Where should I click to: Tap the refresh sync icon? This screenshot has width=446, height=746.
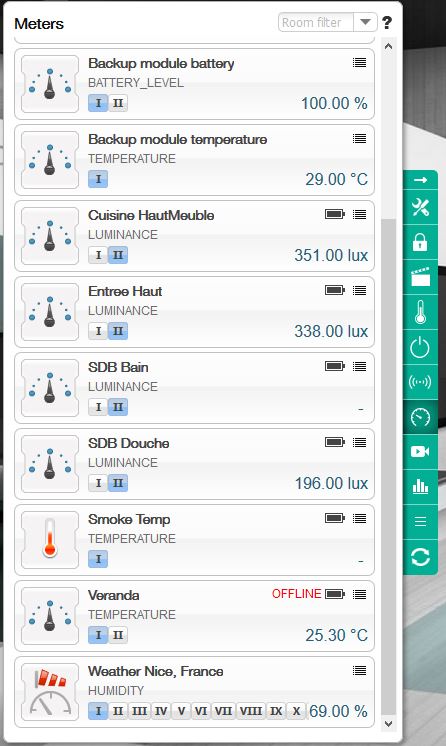420,557
